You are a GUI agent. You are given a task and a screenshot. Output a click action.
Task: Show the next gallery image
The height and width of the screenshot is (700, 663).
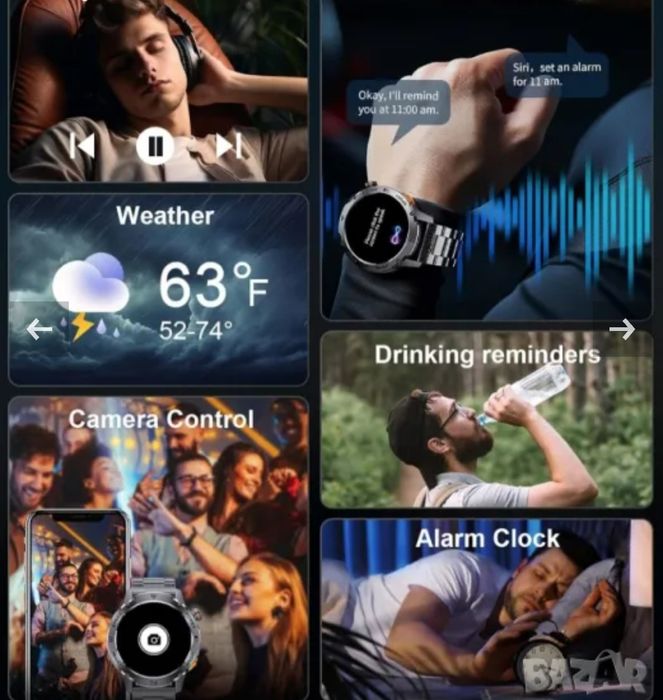click(x=622, y=329)
